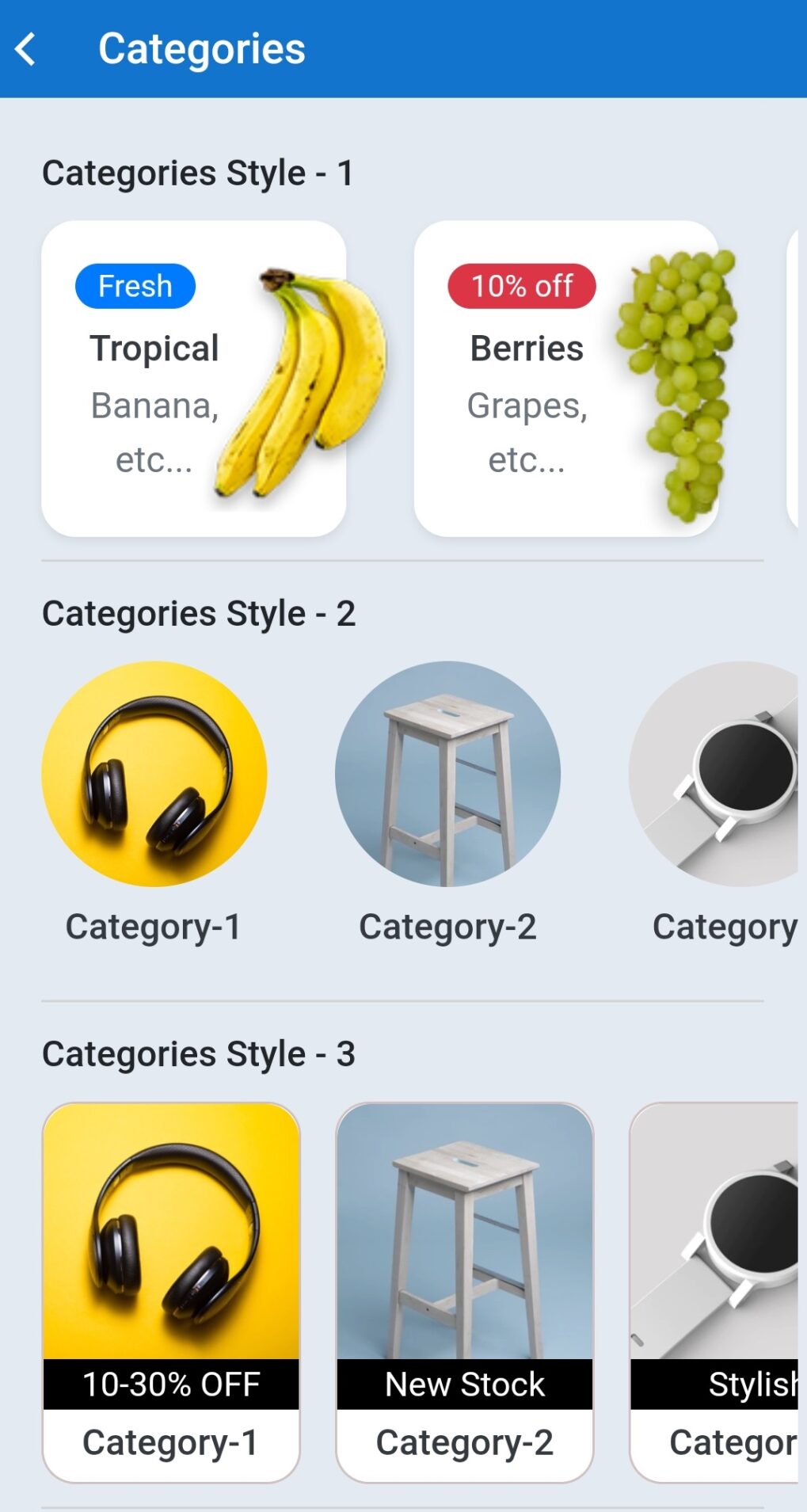
Task: Tap the back arrow in the header
Action: point(25,48)
